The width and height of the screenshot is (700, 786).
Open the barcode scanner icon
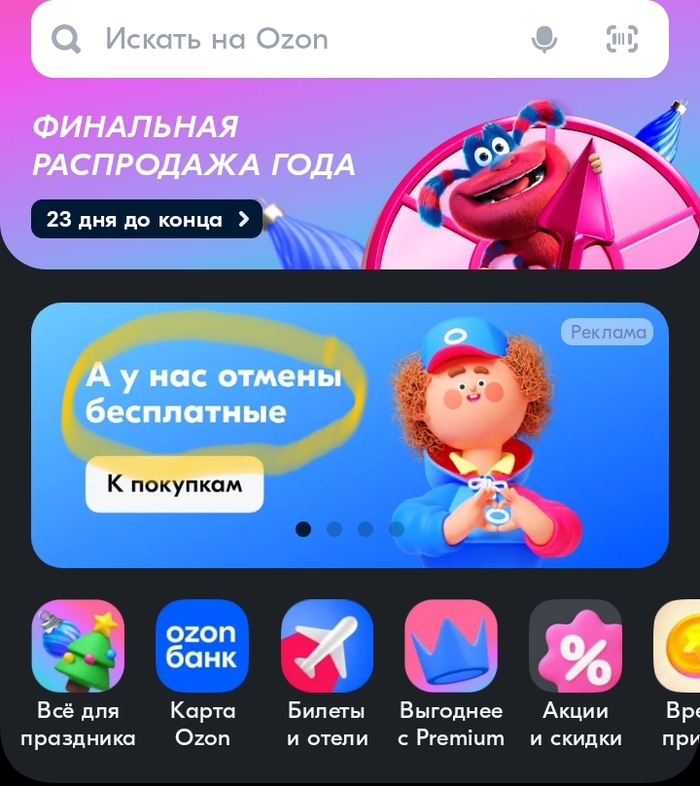click(622, 40)
